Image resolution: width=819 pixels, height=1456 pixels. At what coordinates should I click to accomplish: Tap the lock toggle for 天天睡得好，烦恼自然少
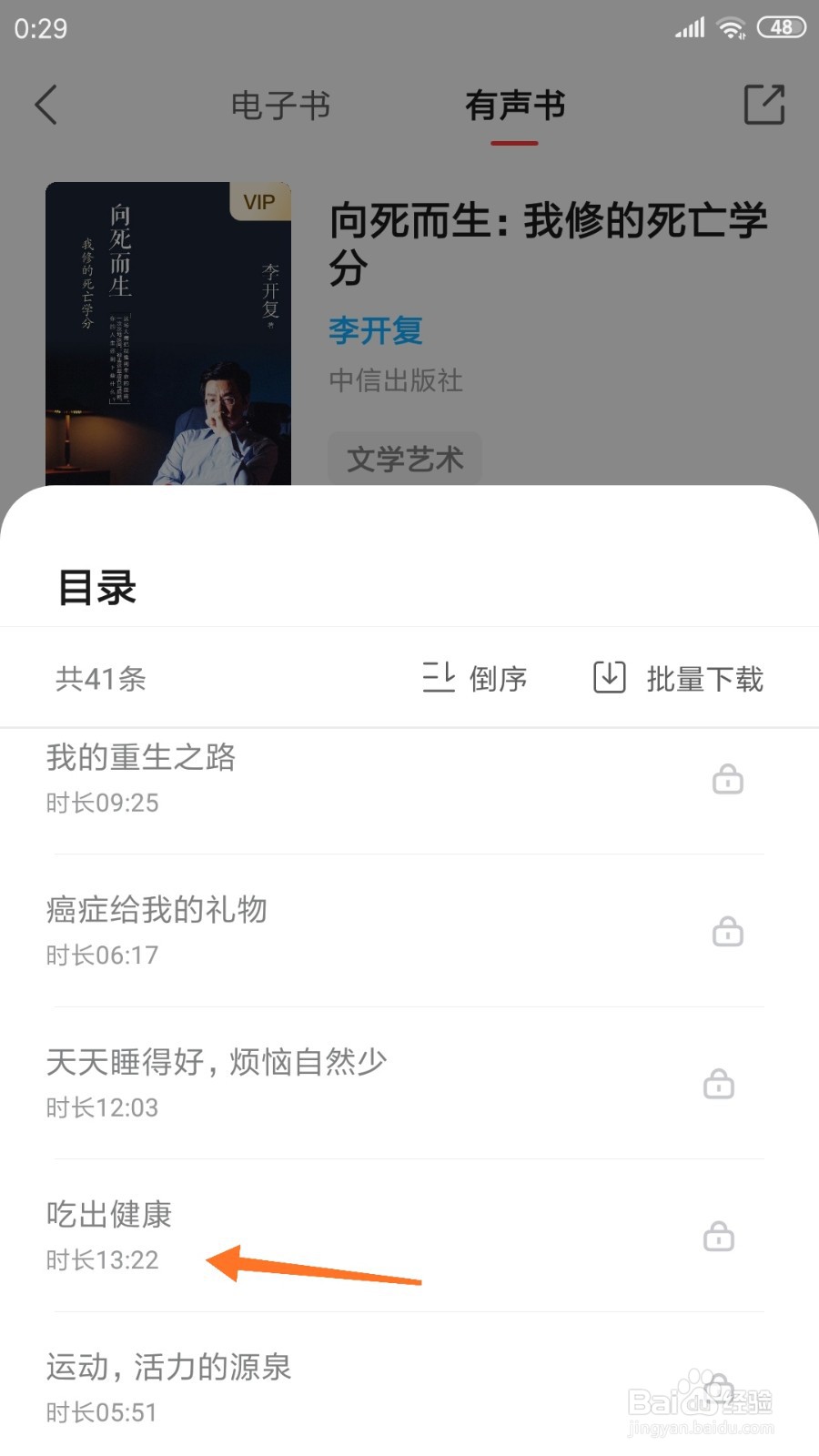pyautogui.click(x=719, y=1085)
